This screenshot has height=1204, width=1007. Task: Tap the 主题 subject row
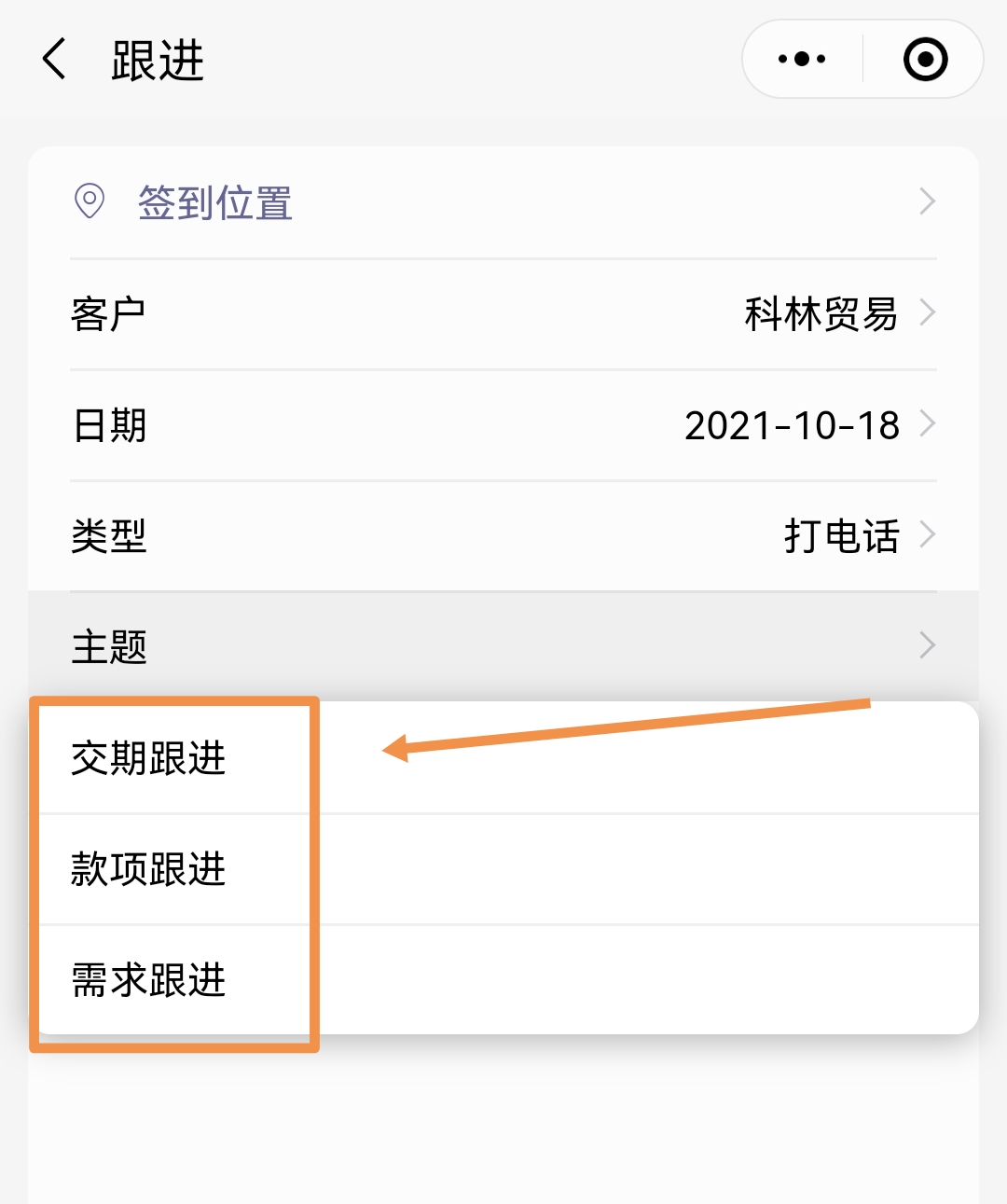[x=504, y=645]
